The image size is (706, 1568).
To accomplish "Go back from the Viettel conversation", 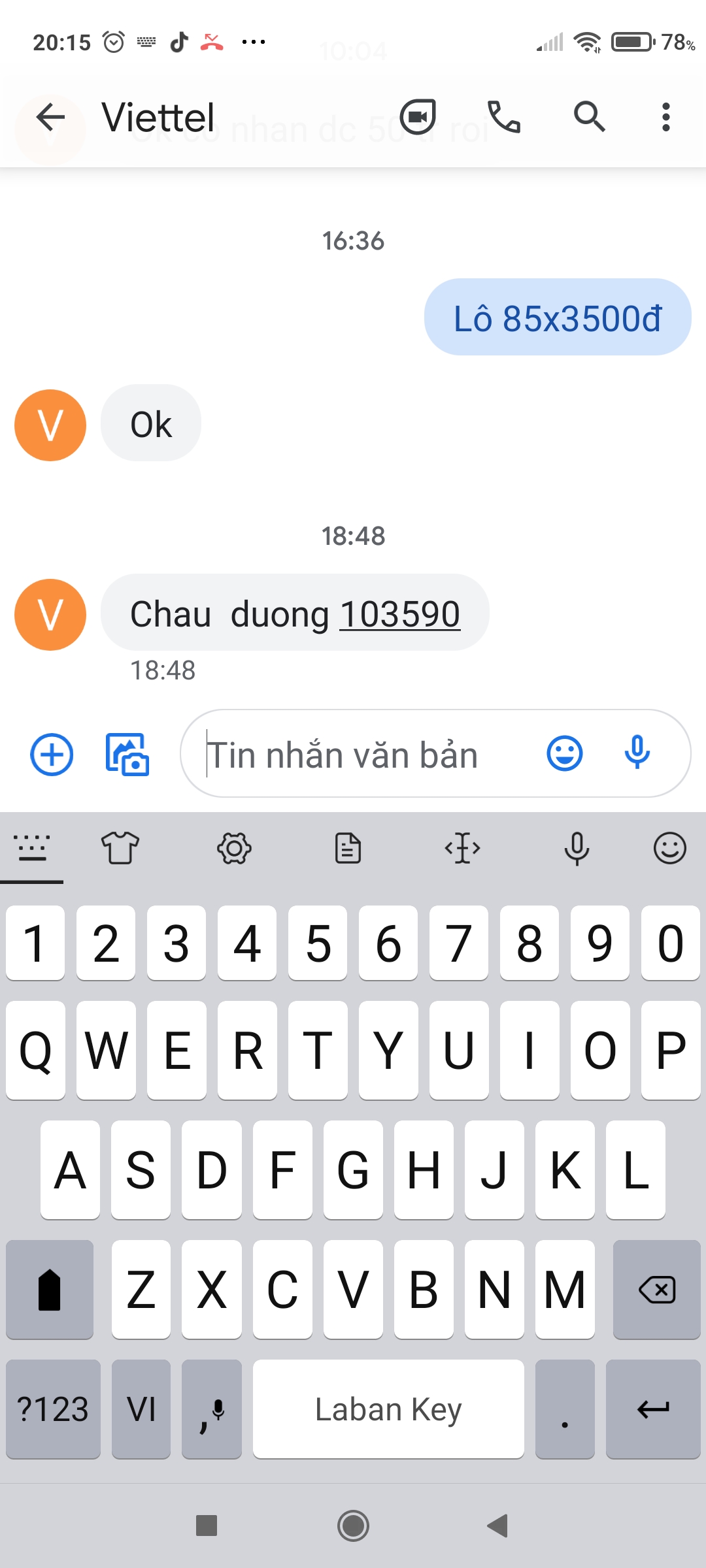I will click(50, 118).
